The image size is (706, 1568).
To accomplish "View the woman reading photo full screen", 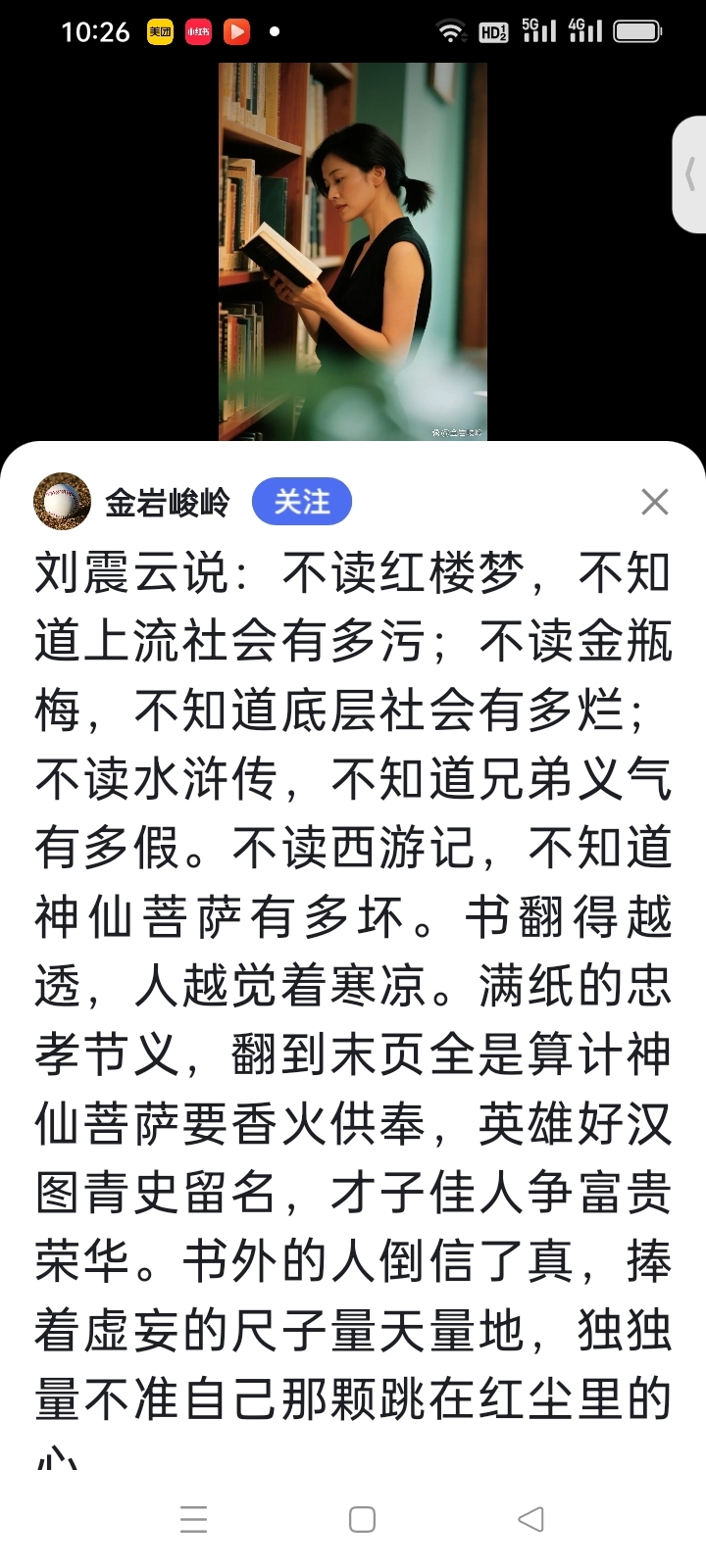I will coord(352,251).
